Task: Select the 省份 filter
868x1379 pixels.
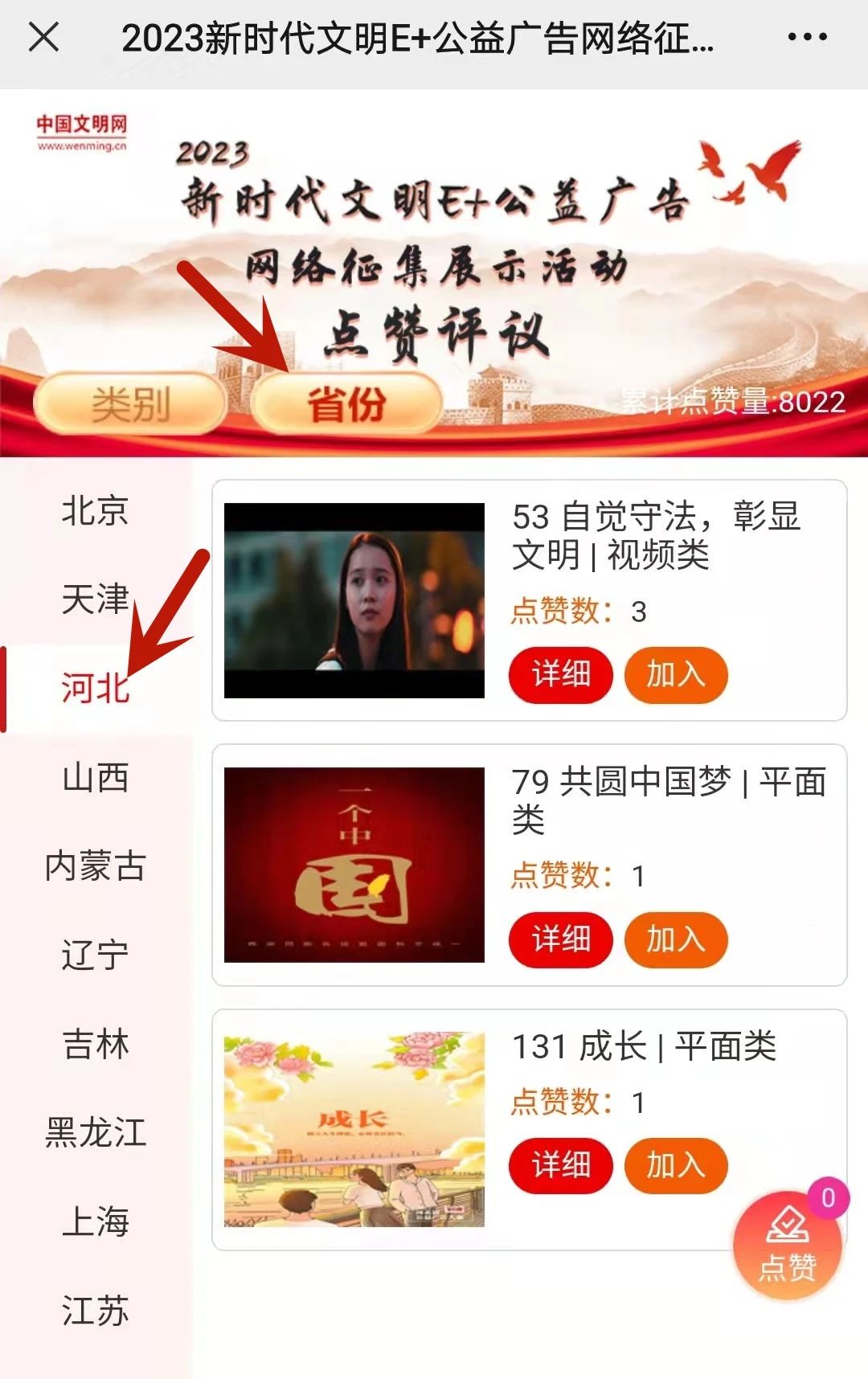Action: 346,403
